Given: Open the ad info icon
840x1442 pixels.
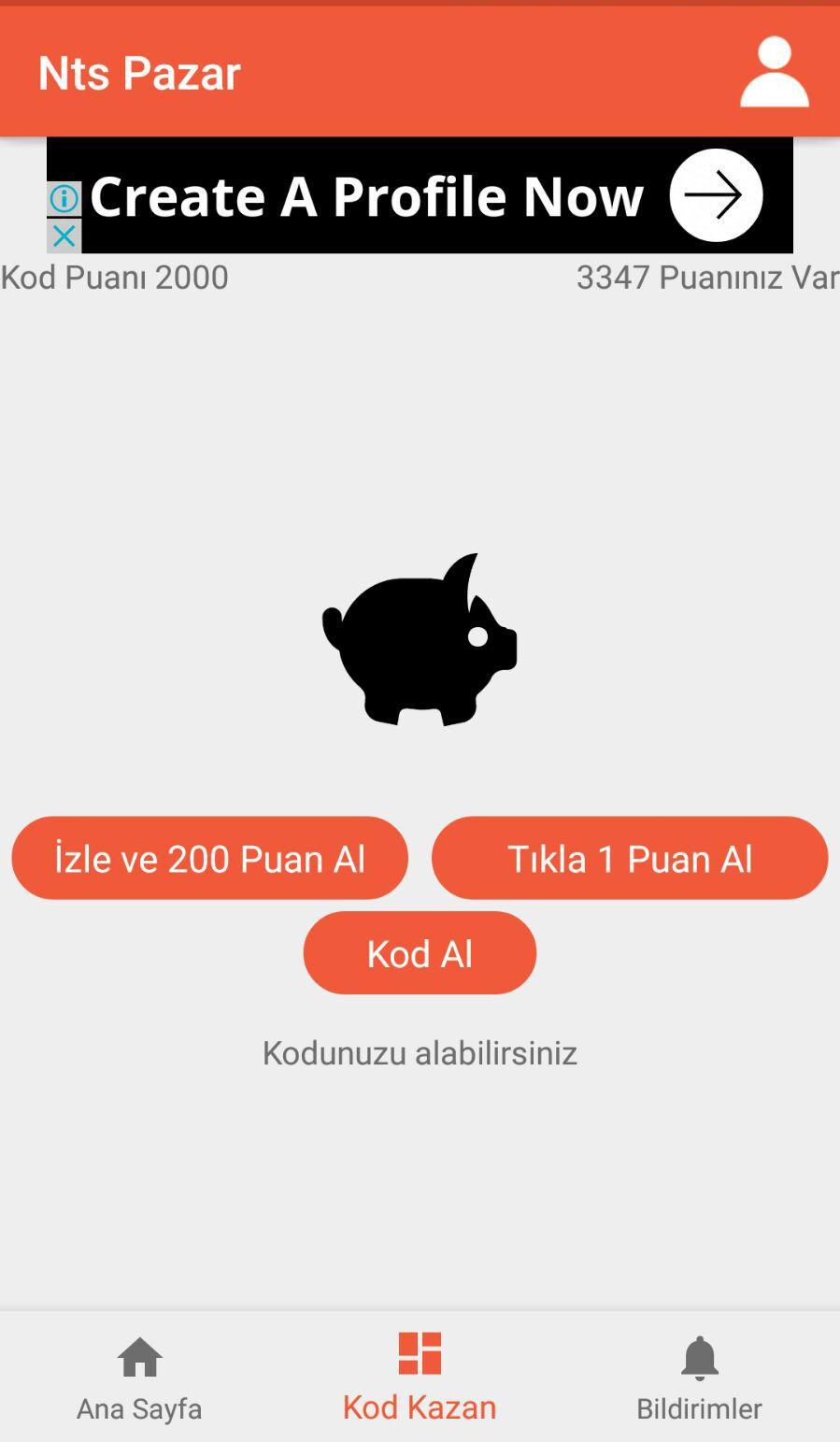Looking at the screenshot, I should click(64, 198).
